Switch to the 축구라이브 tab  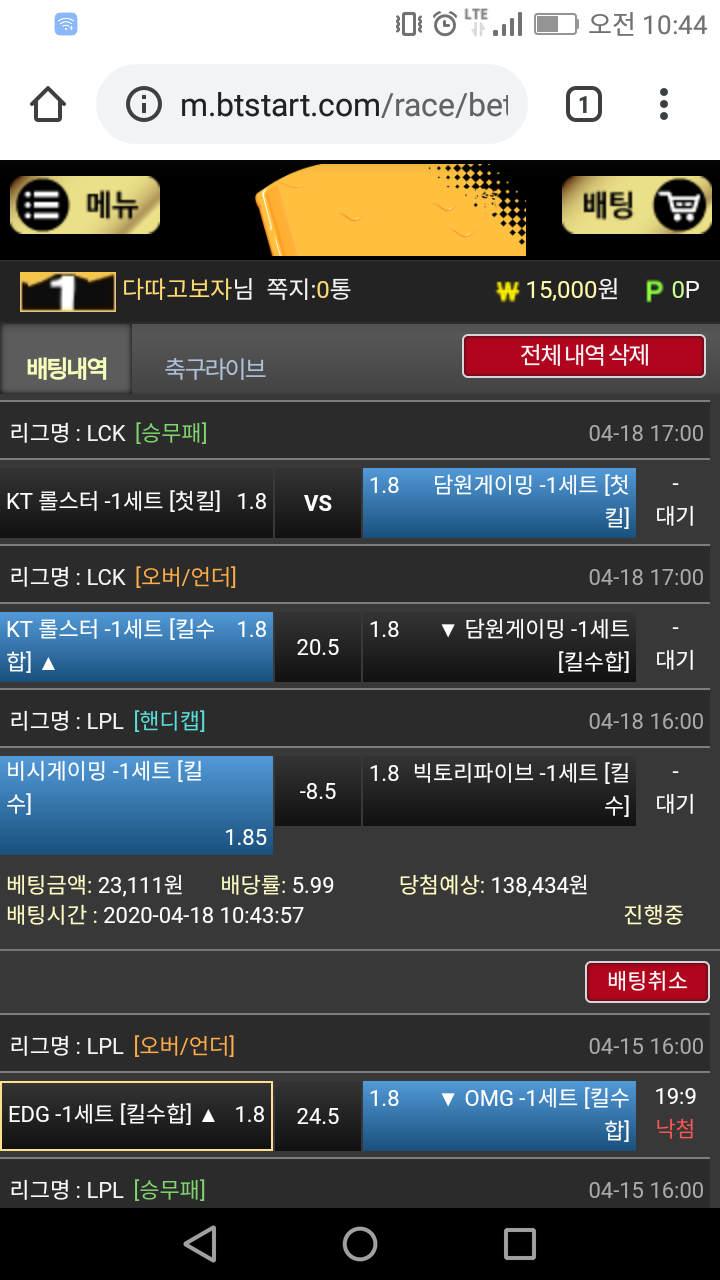point(215,368)
